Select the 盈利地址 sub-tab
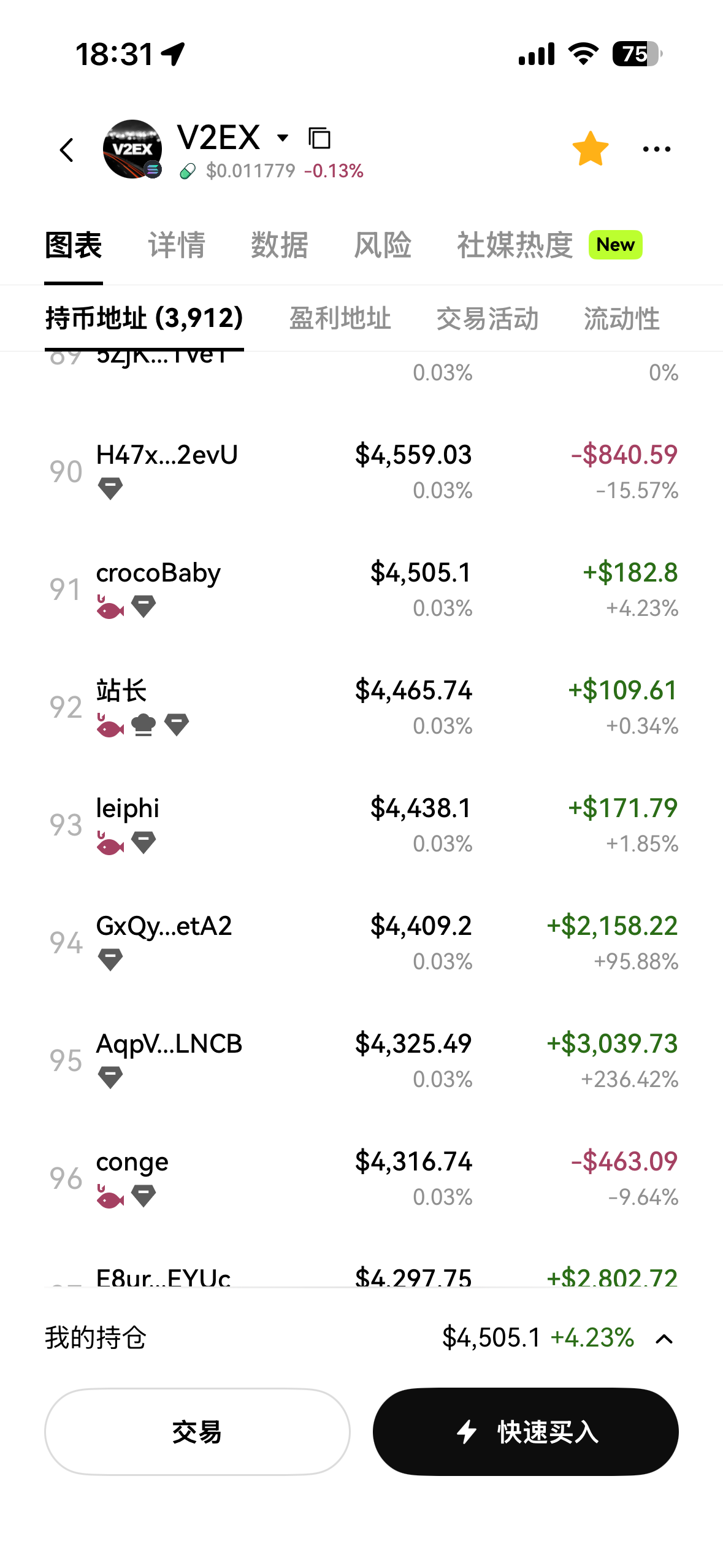 [340, 318]
